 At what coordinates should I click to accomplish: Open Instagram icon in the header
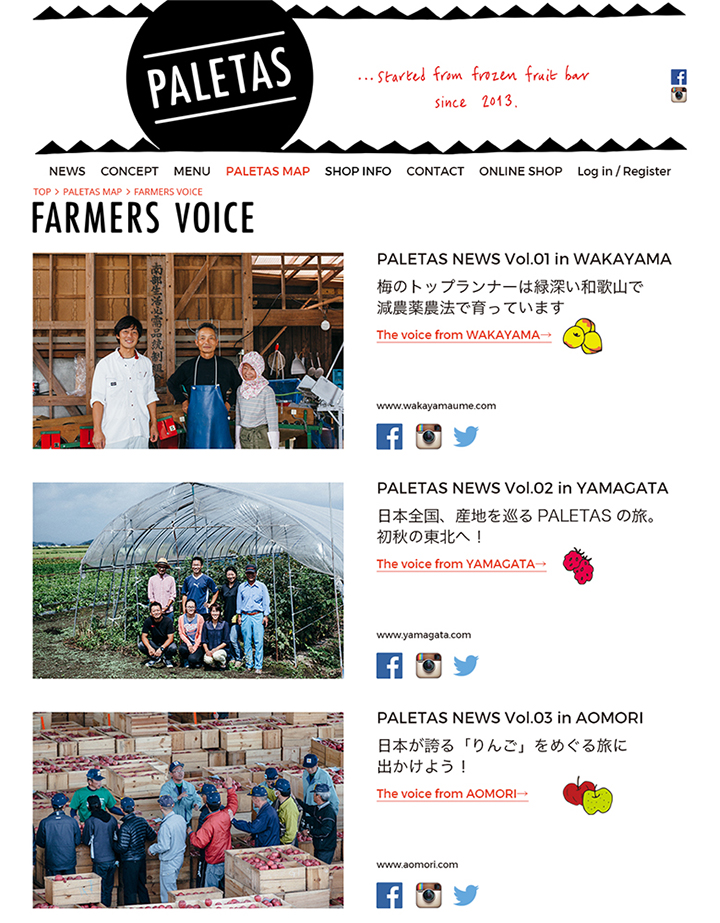pyautogui.click(x=679, y=96)
